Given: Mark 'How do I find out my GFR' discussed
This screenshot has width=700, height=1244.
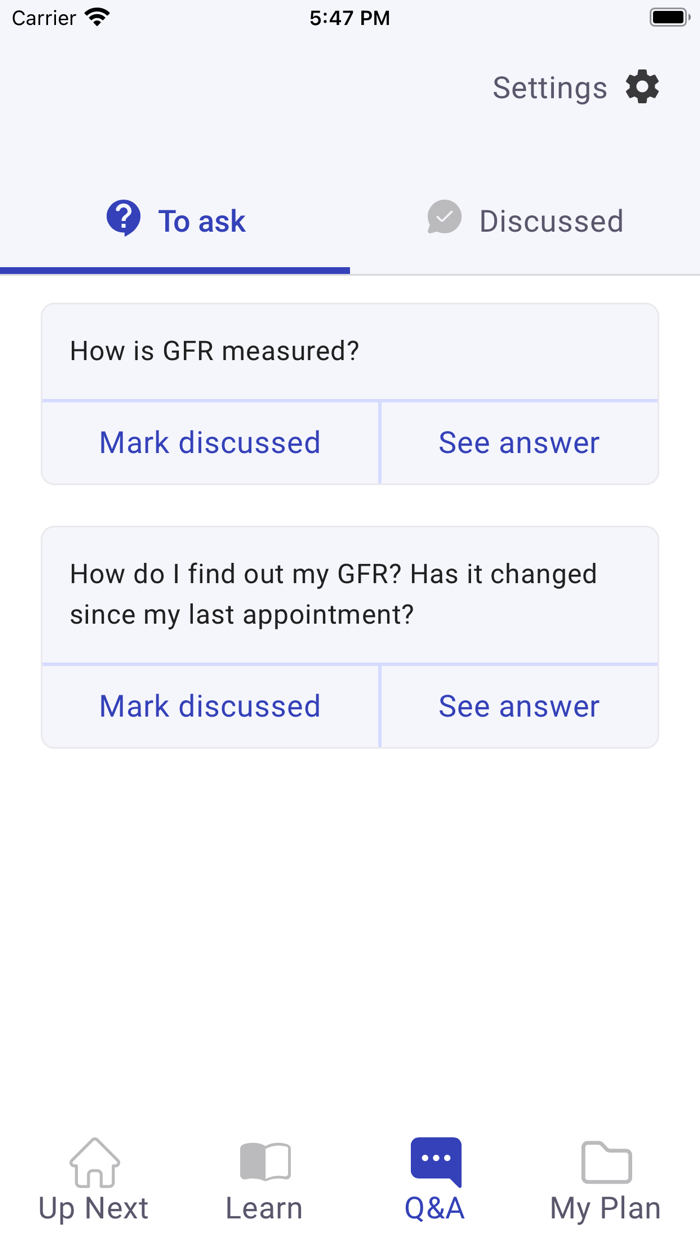Looking at the screenshot, I should pos(210,706).
